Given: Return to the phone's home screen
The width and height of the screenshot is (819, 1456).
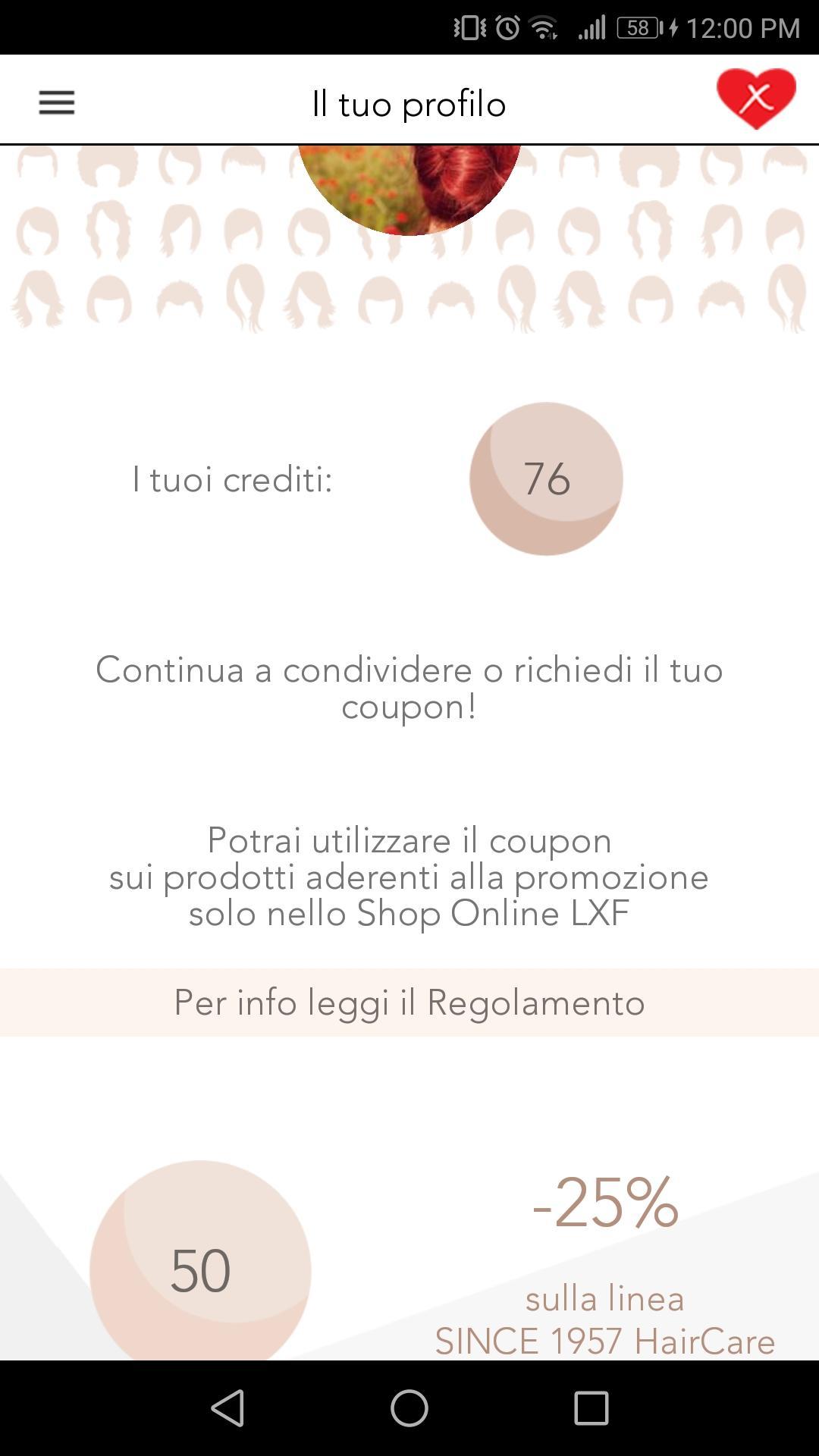Looking at the screenshot, I should click(409, 1408).
